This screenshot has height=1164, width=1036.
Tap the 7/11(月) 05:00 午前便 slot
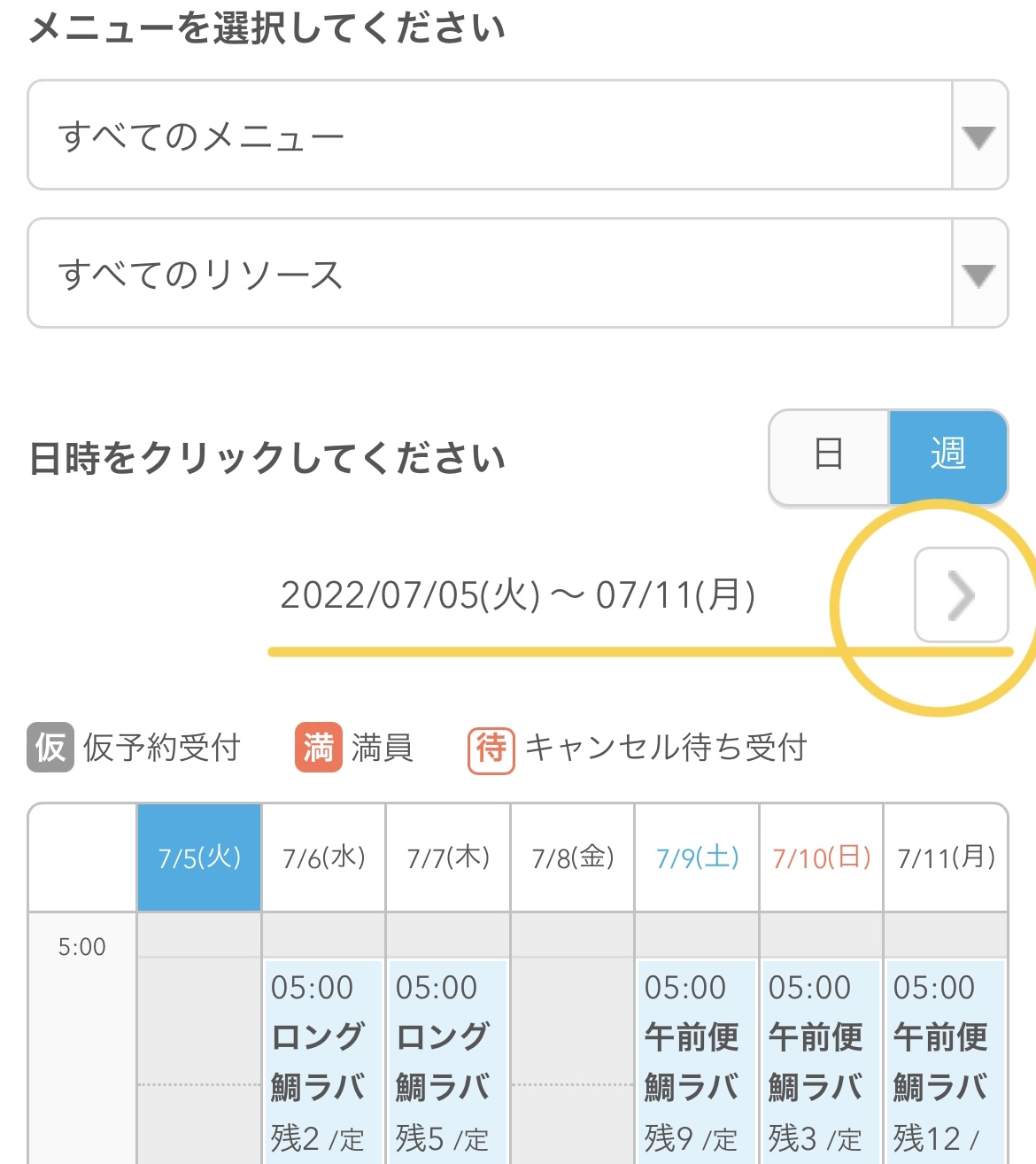945,1061
